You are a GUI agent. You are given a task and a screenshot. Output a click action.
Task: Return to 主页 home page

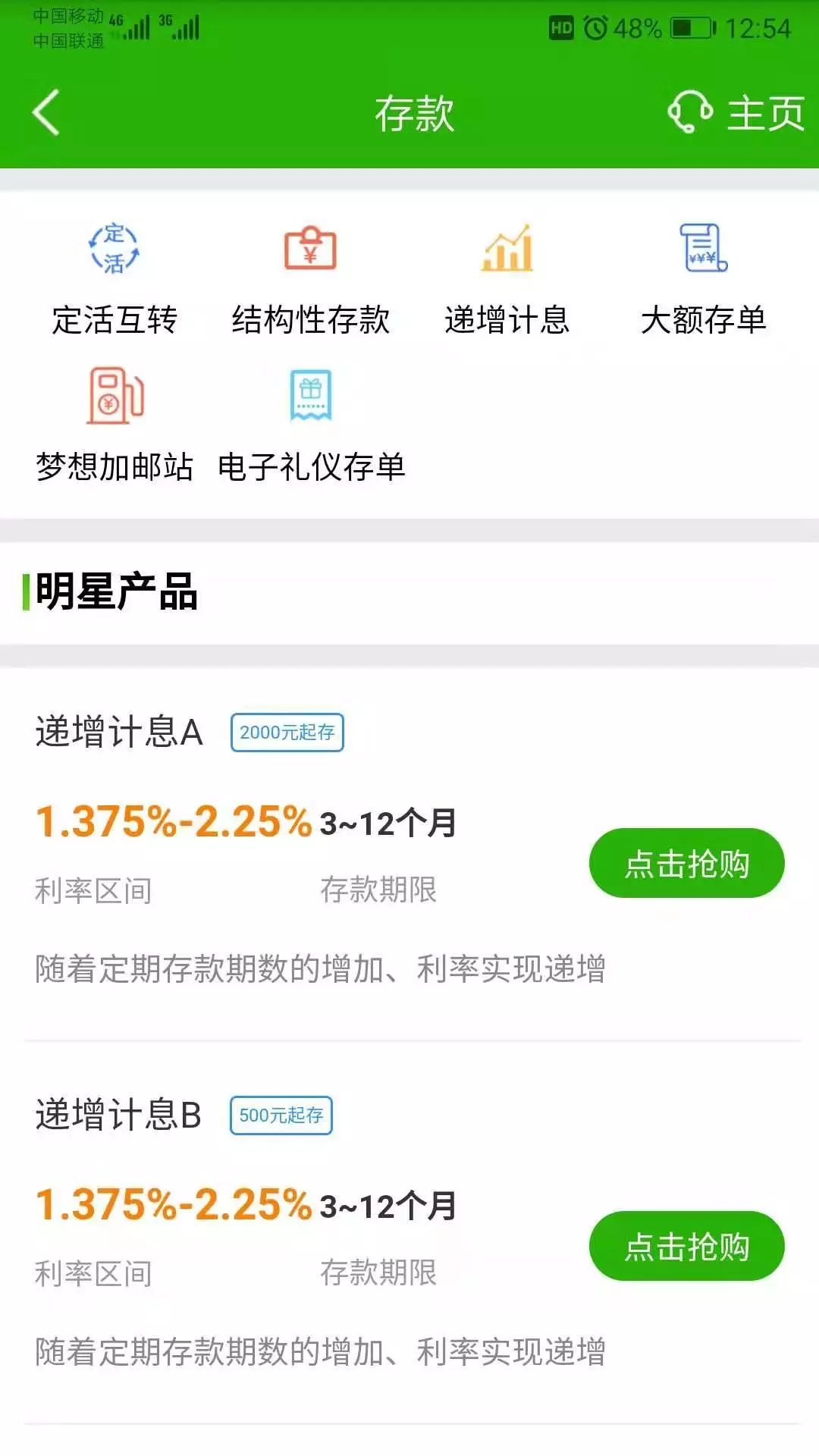click(x=766, y=113)
